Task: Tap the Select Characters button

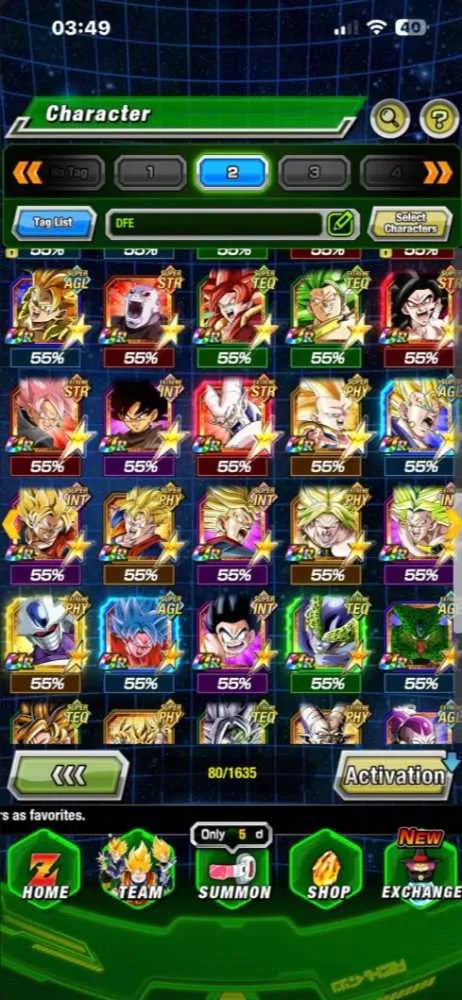Action: click(x=410, y=223)
